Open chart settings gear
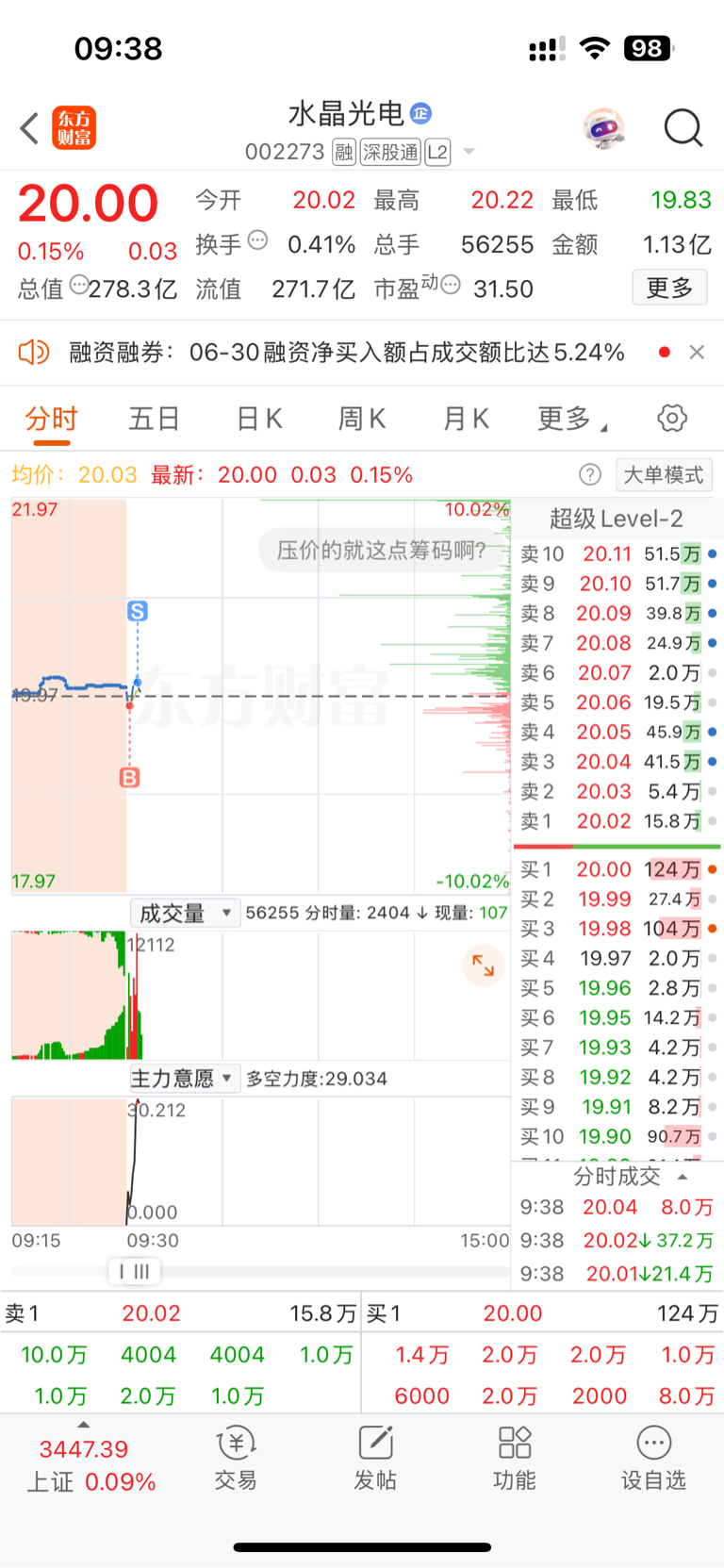 tap(672, 418)
